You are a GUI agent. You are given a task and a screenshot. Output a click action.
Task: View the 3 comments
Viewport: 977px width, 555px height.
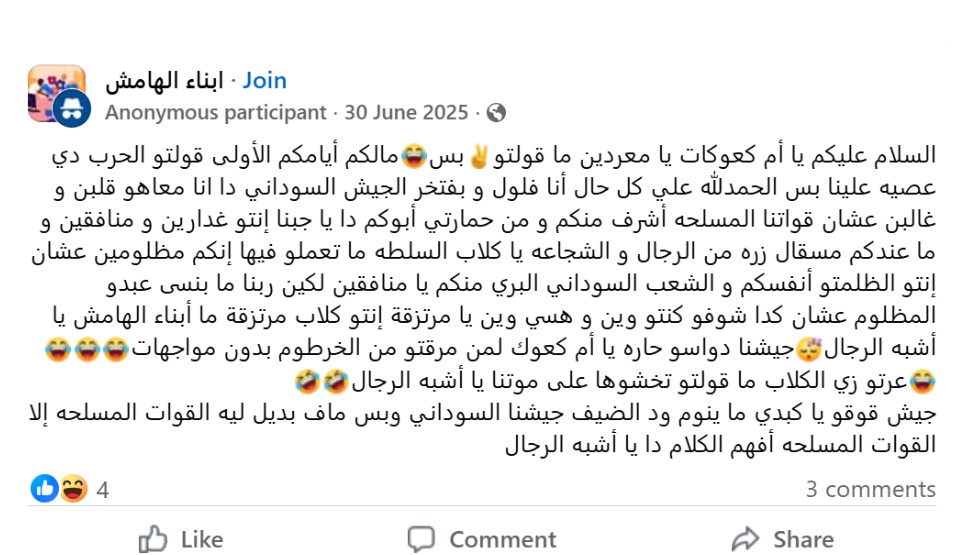[870, 489]
